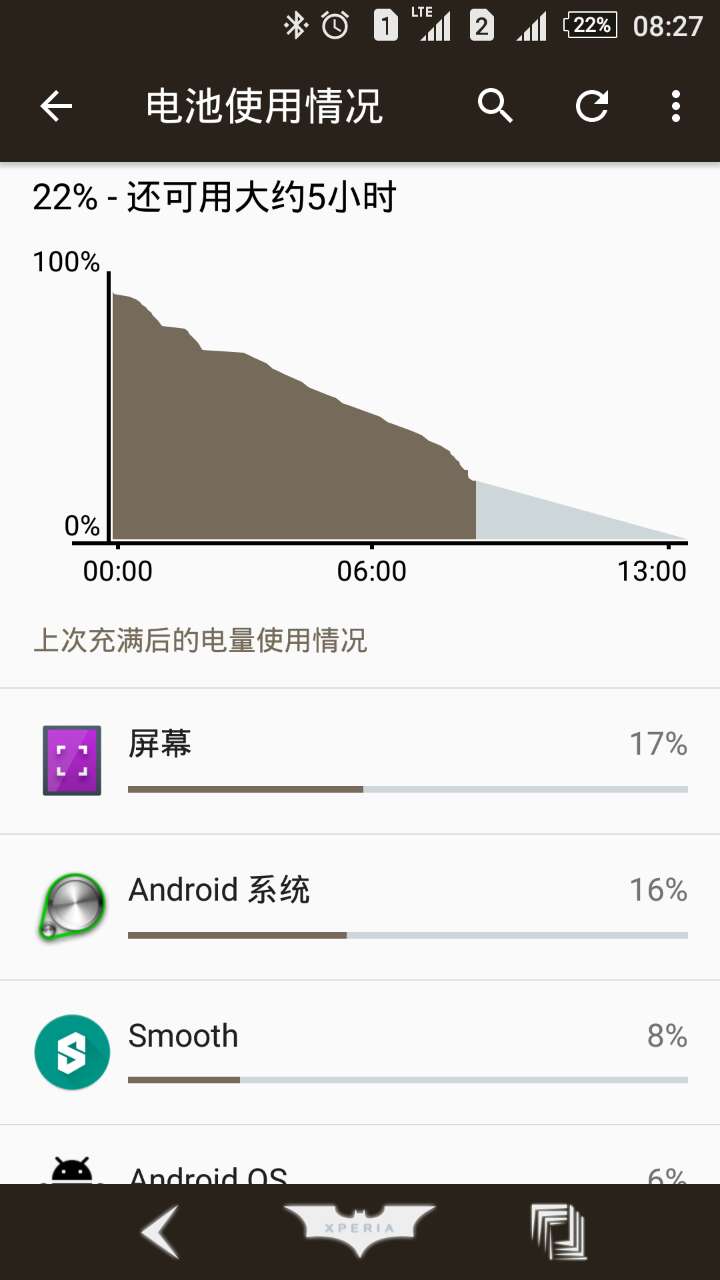This screenshot has width=720, height=1280.
Task: Show recent apps from navigation bar
Action: [558, 1232]
